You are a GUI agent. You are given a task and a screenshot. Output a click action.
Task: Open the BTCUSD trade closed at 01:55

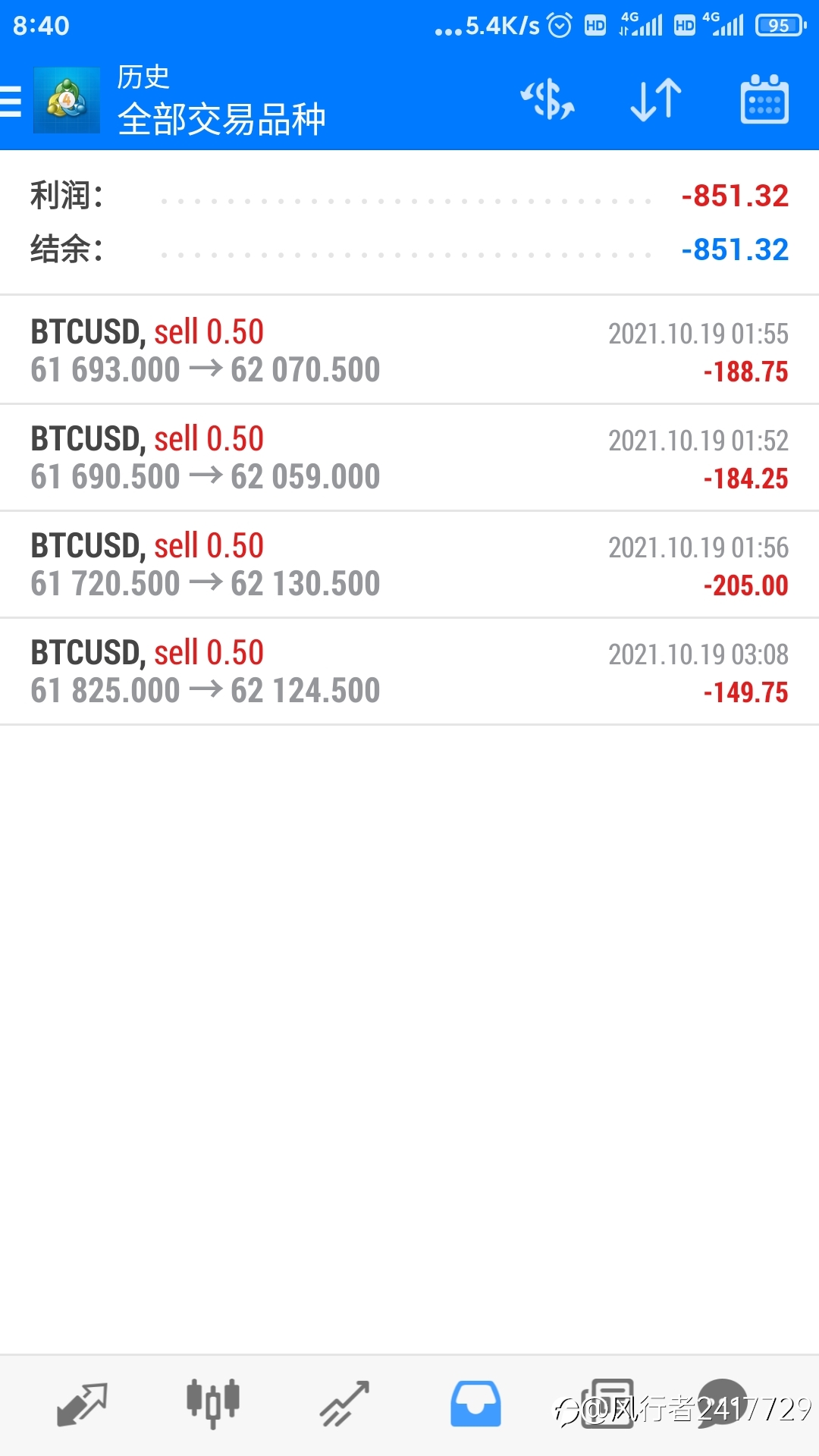point(409,350)
